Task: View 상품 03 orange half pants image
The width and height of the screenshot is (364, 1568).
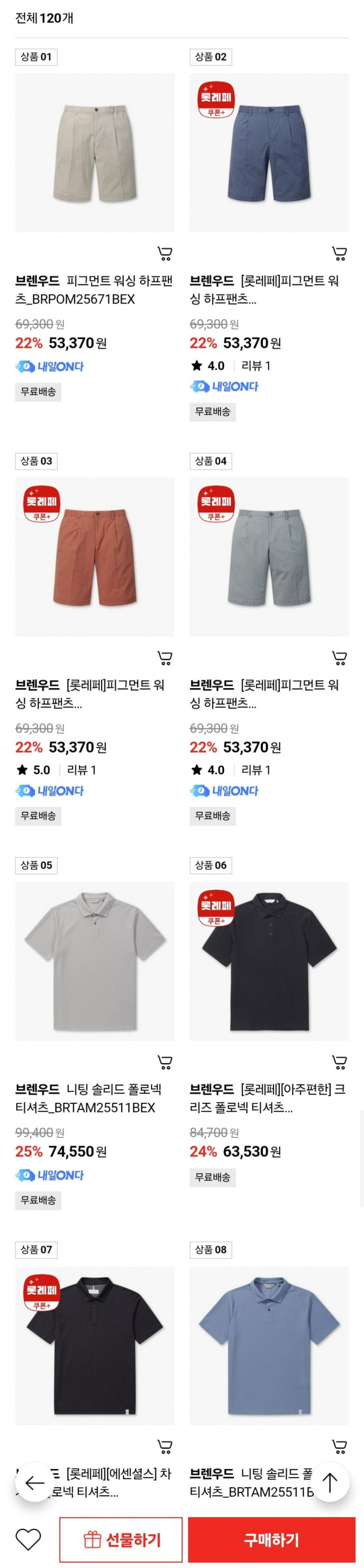Action: coord(95,557)
